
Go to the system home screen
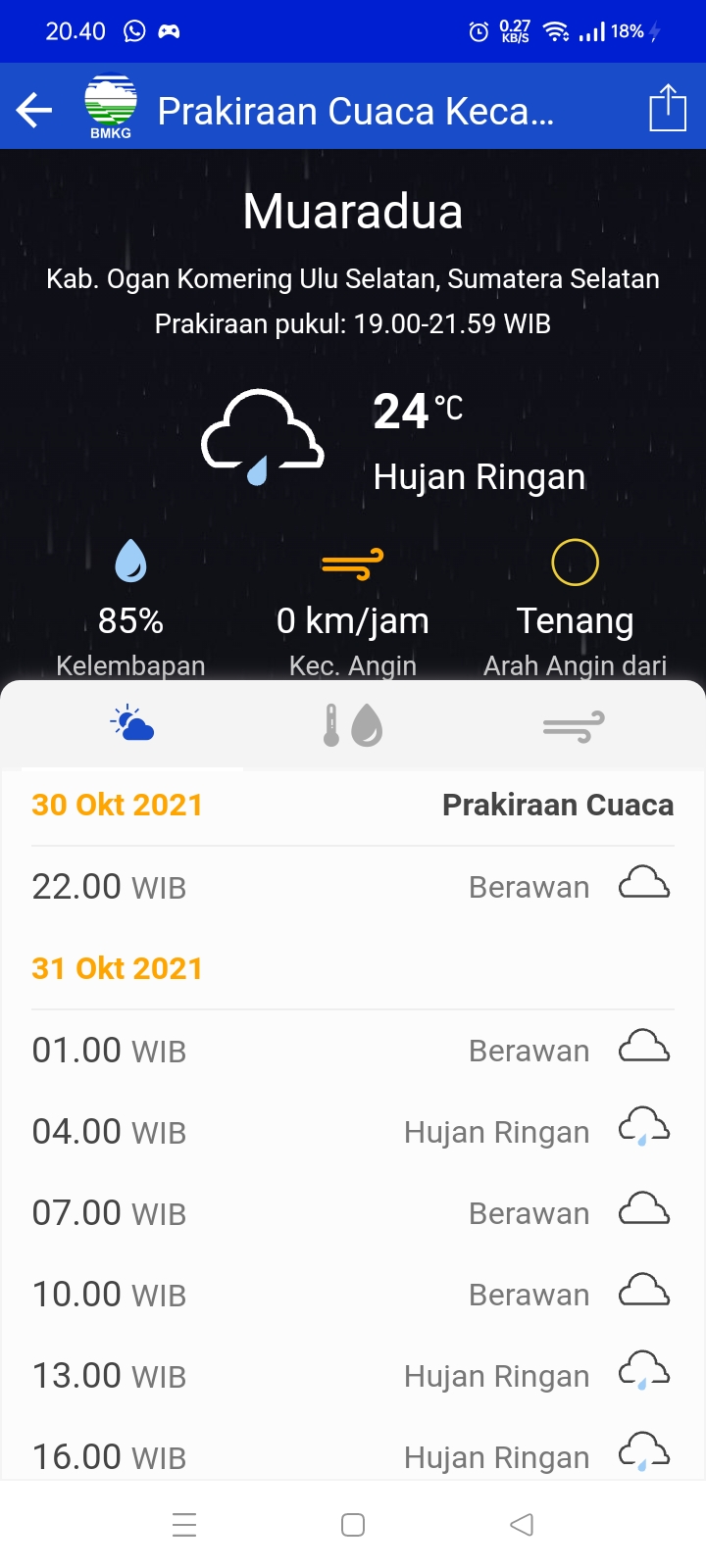[x=353, y=1525]
